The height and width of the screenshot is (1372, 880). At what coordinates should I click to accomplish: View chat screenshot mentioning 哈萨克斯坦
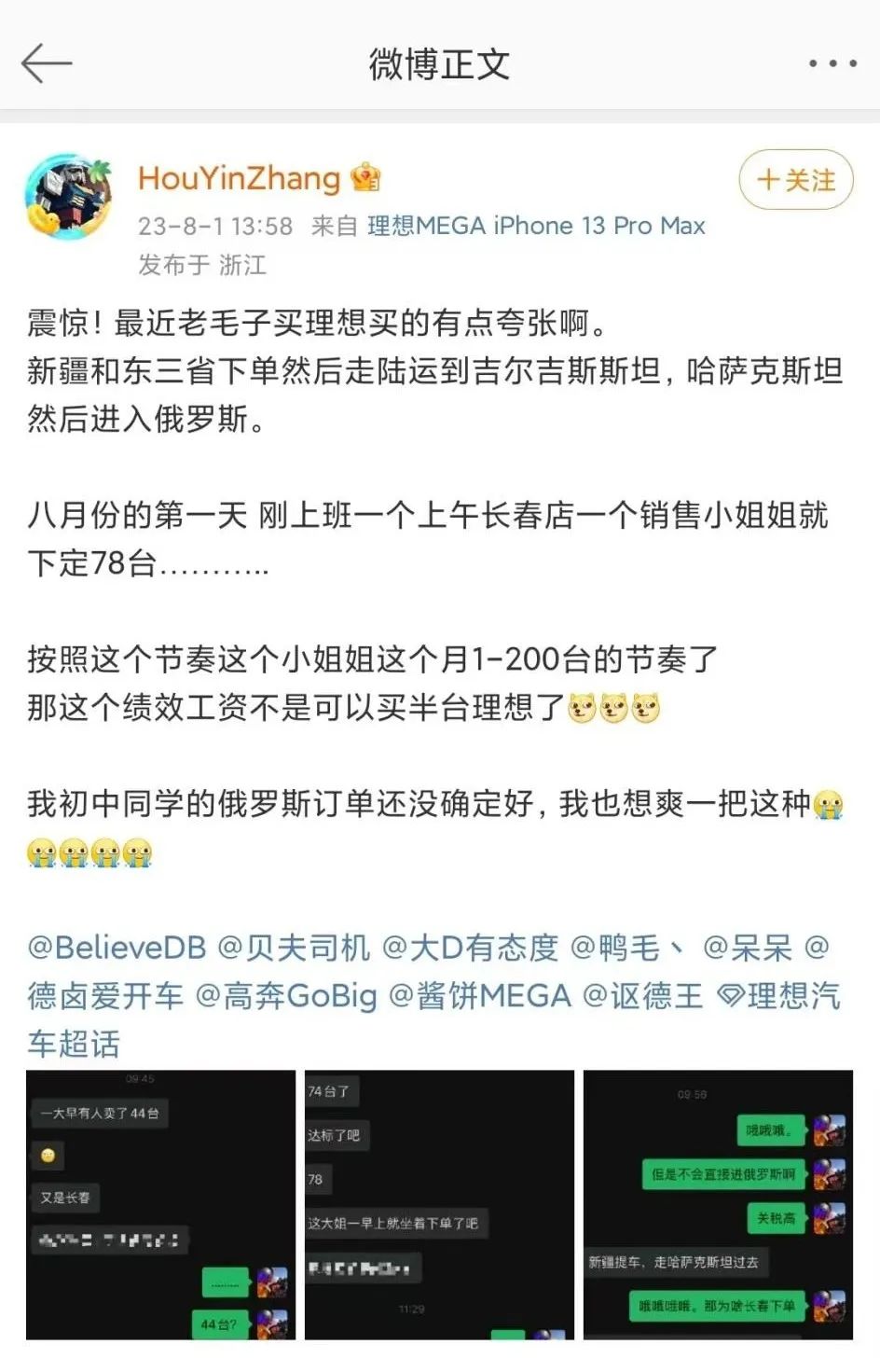click(718, 1204)
